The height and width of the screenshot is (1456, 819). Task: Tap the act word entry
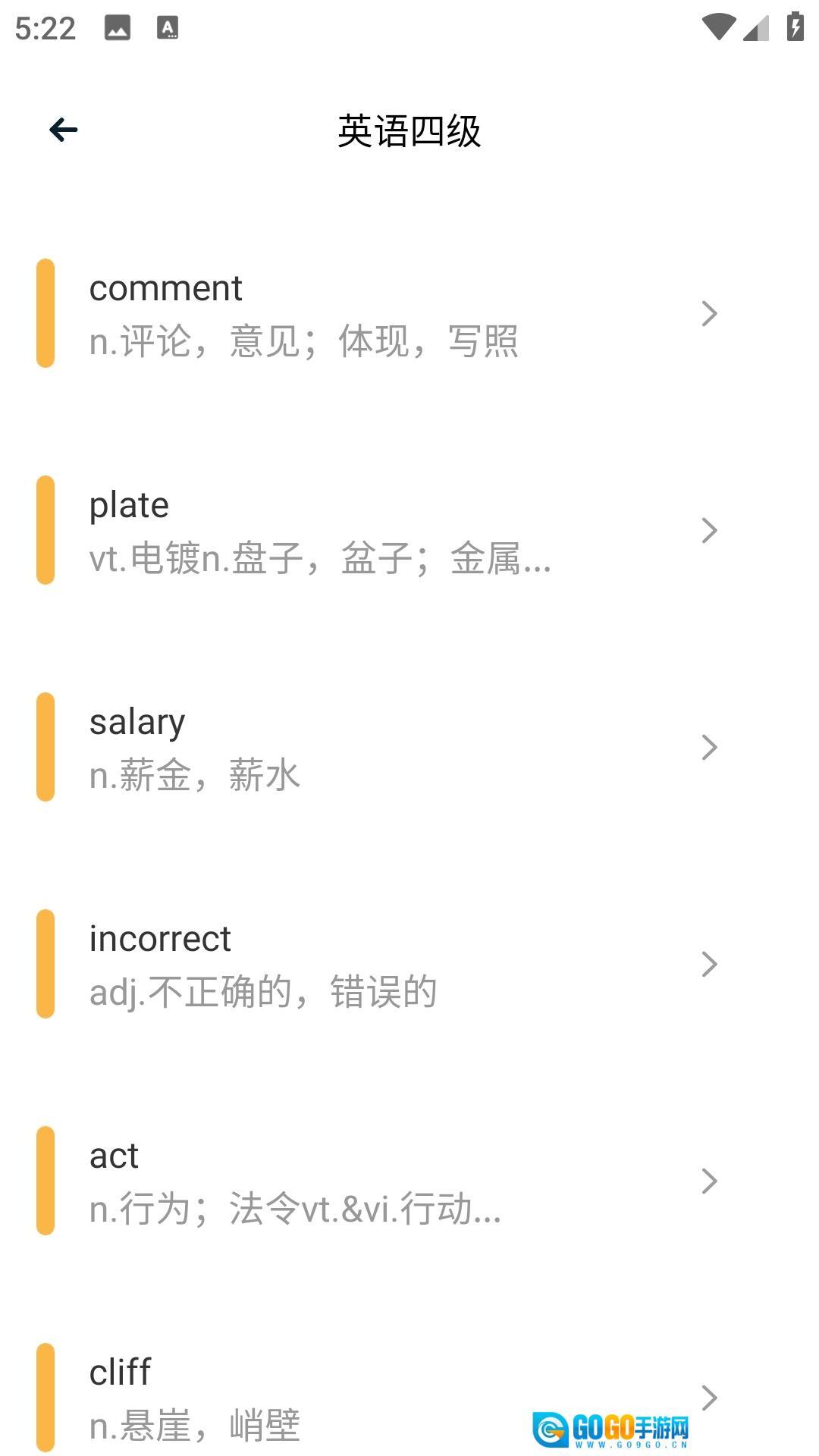coord(379,1181)
